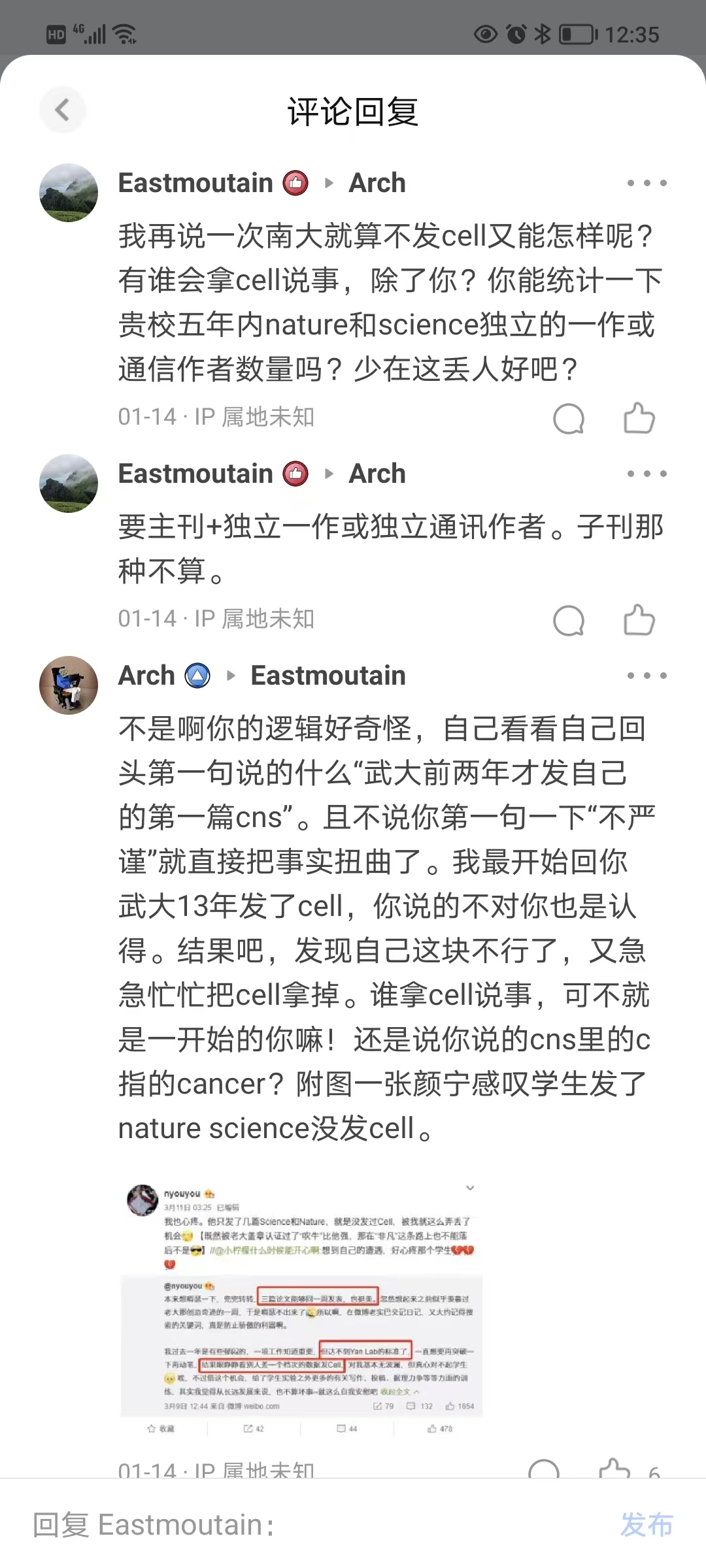Open the three-dot menu on Arch's comment
Image resolution: width=706 pixels, height=1568 pixels.
coord(647,676)
